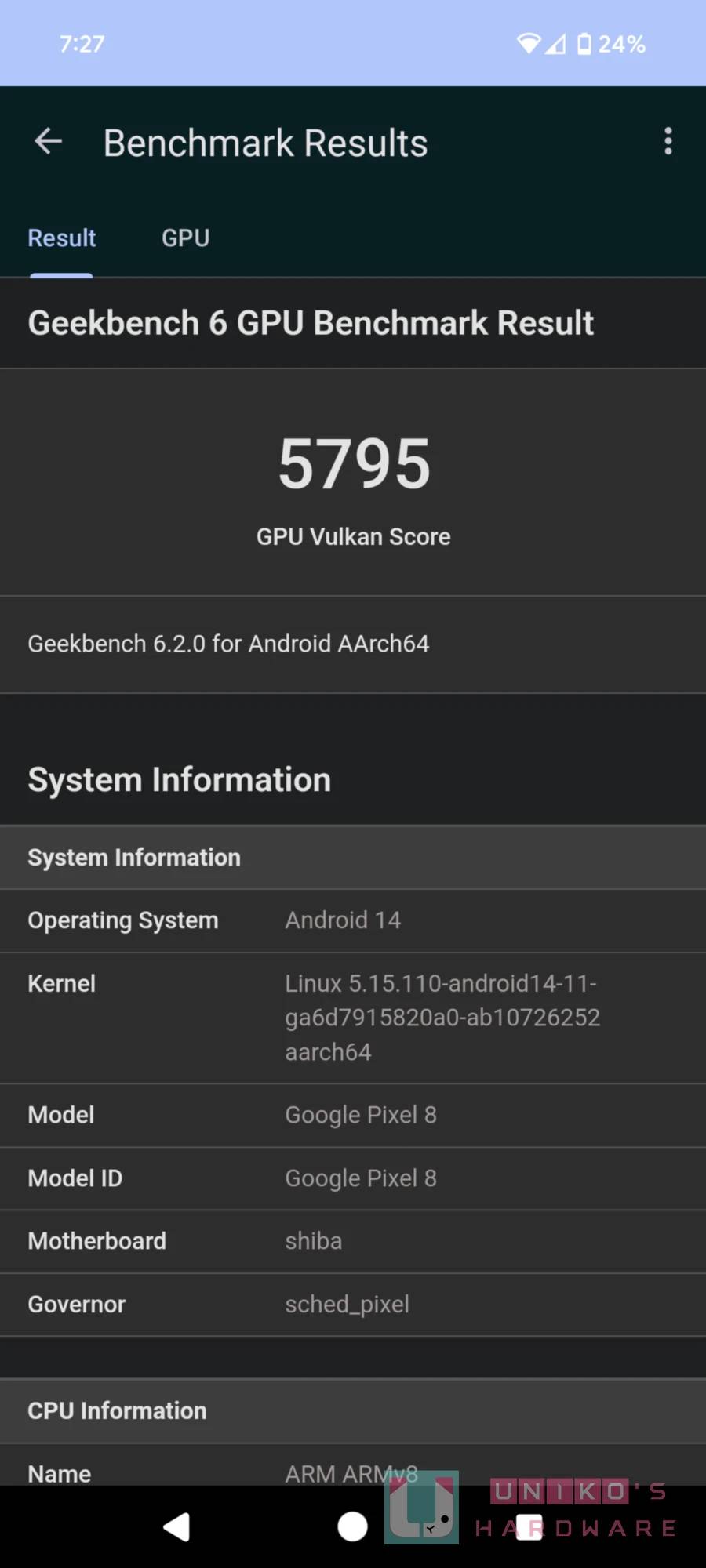Open recent apps from navigation bar
The image size is (706, 1568).
pos(529,1526)
